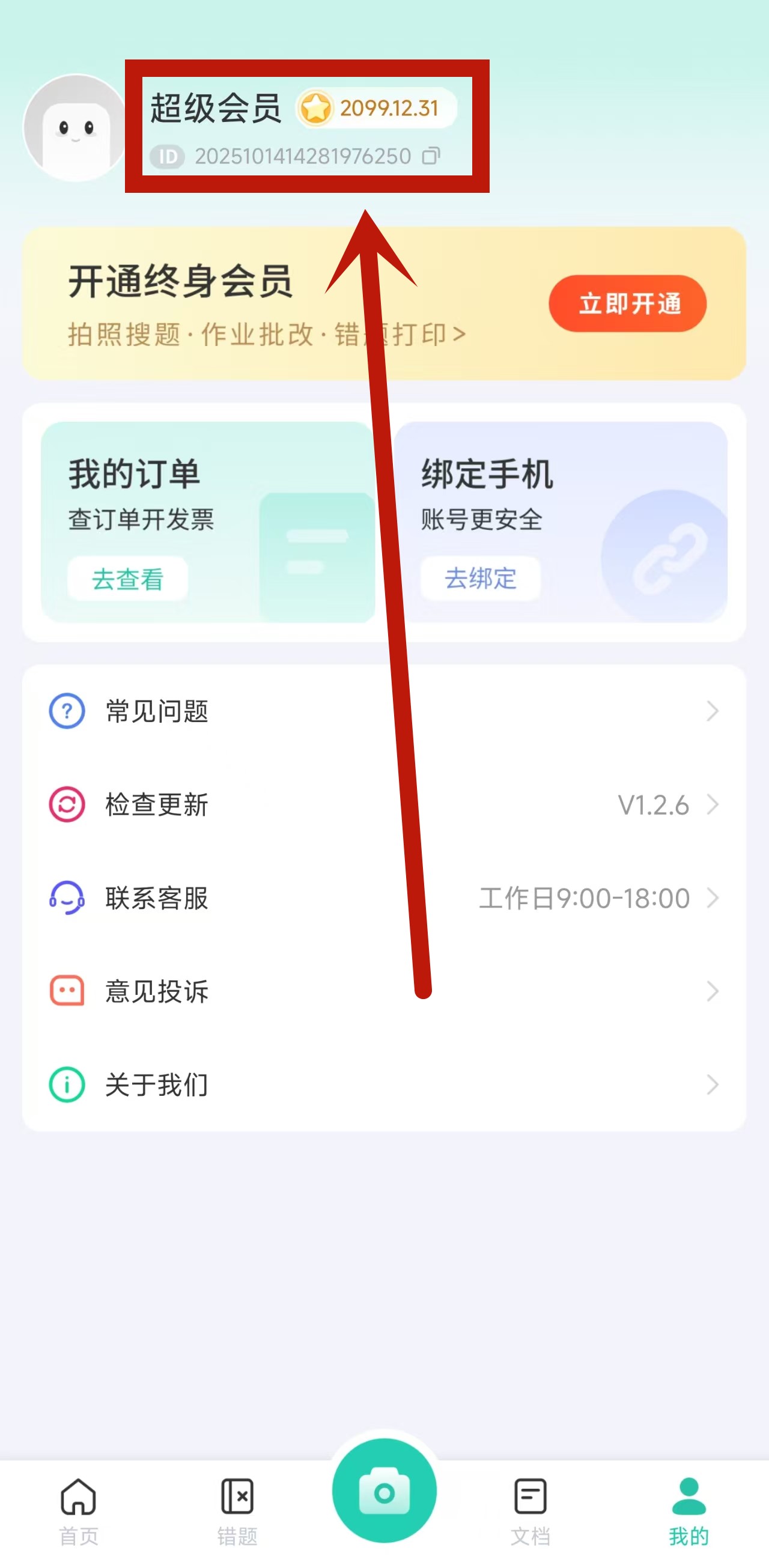Bind phone via 去绑定

pos(480,579)
